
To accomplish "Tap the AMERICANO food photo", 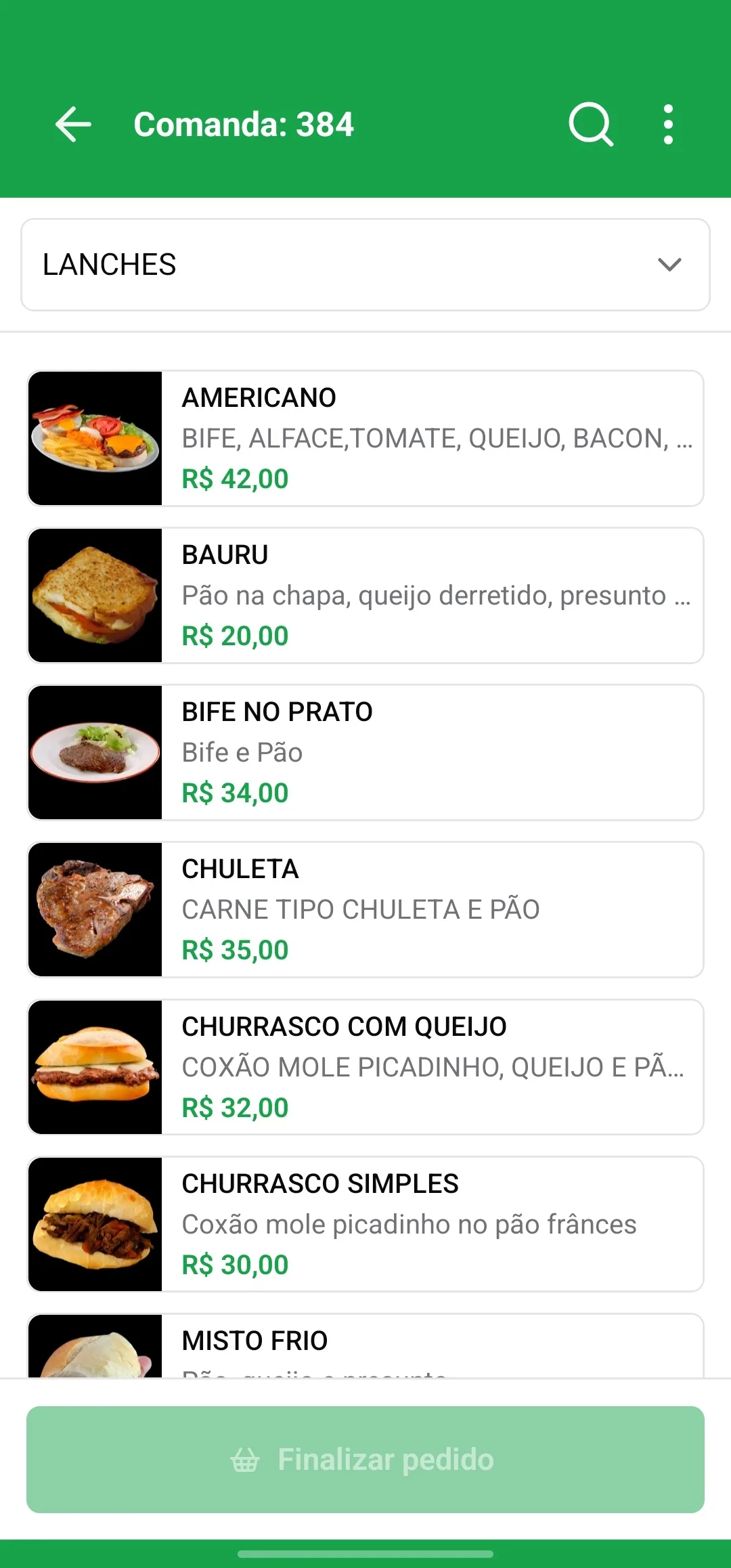I will (x=94, y=437).
